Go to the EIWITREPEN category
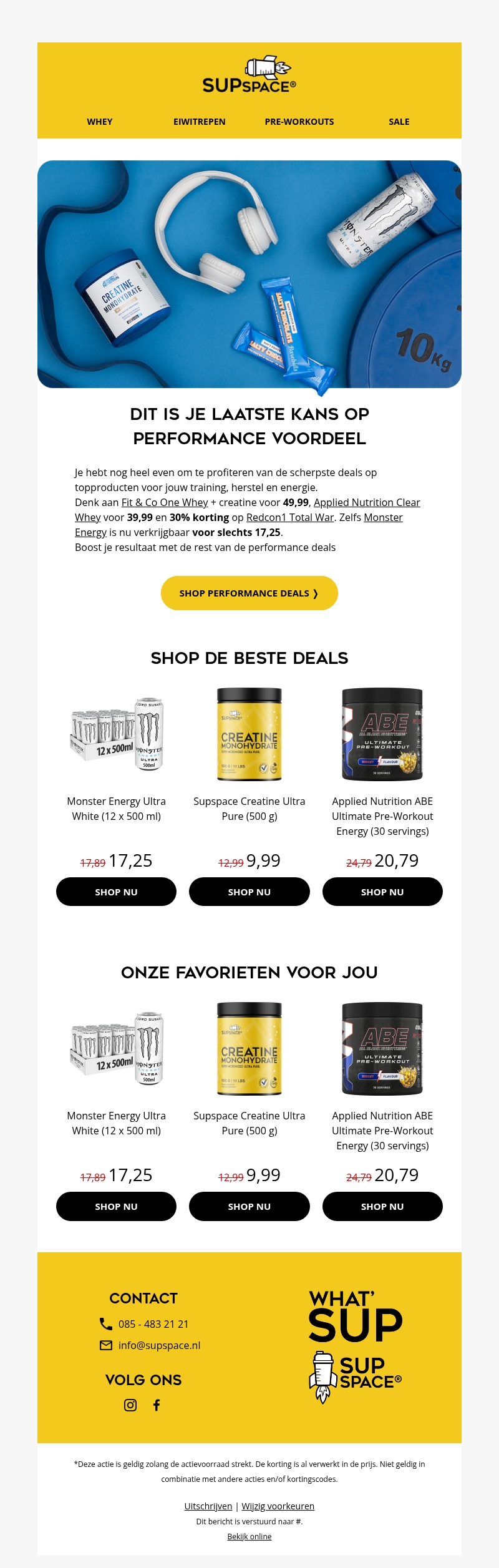Viewport: 499px width, 1568px height. pos(200,122)
